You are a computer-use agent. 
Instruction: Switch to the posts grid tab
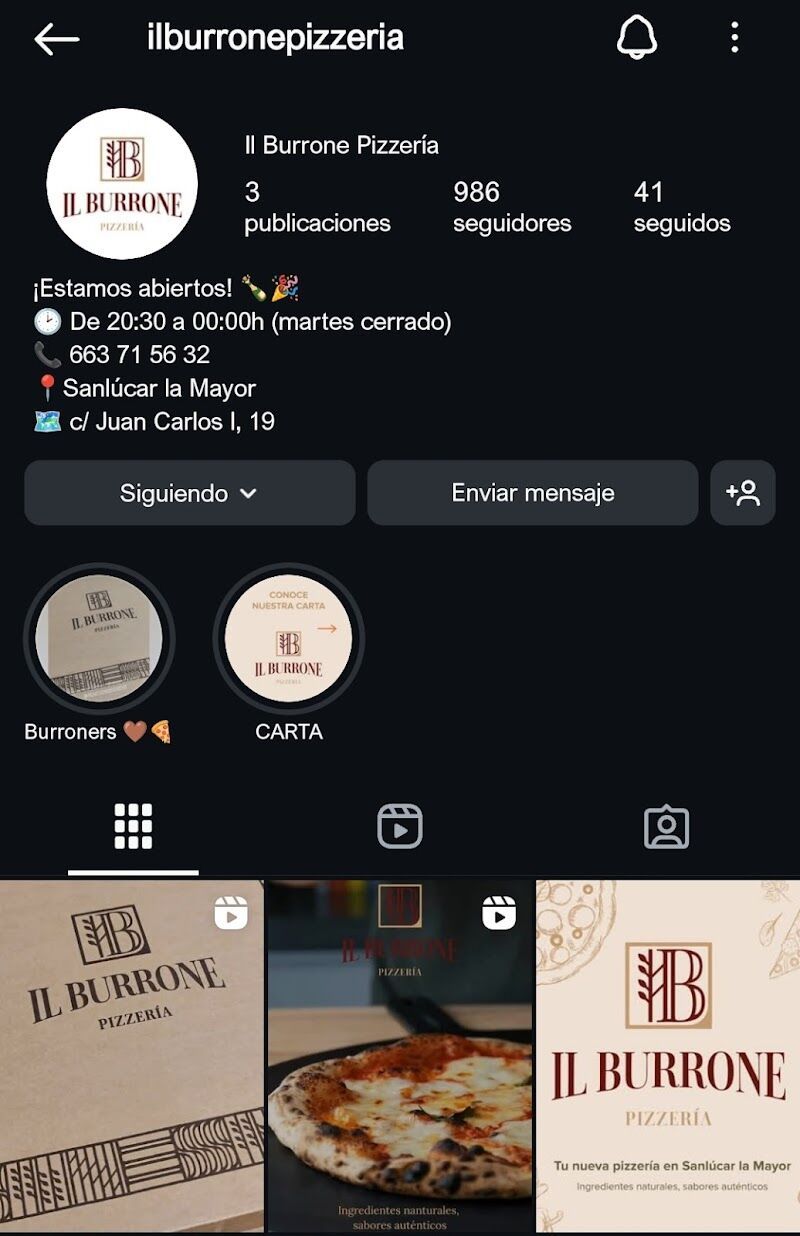pyautogui.click(x=133, y=827)
